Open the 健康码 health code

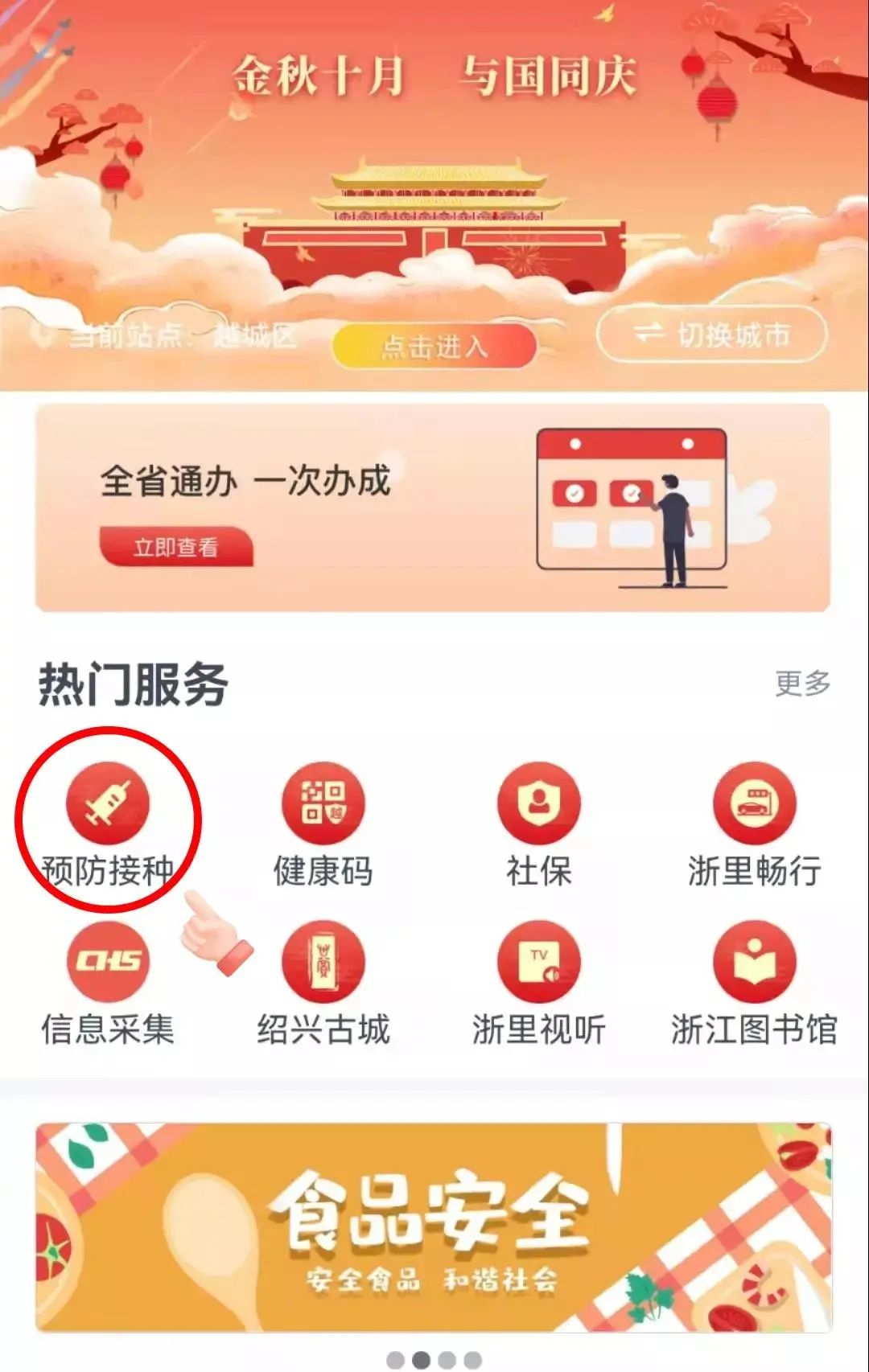[323, 804]
